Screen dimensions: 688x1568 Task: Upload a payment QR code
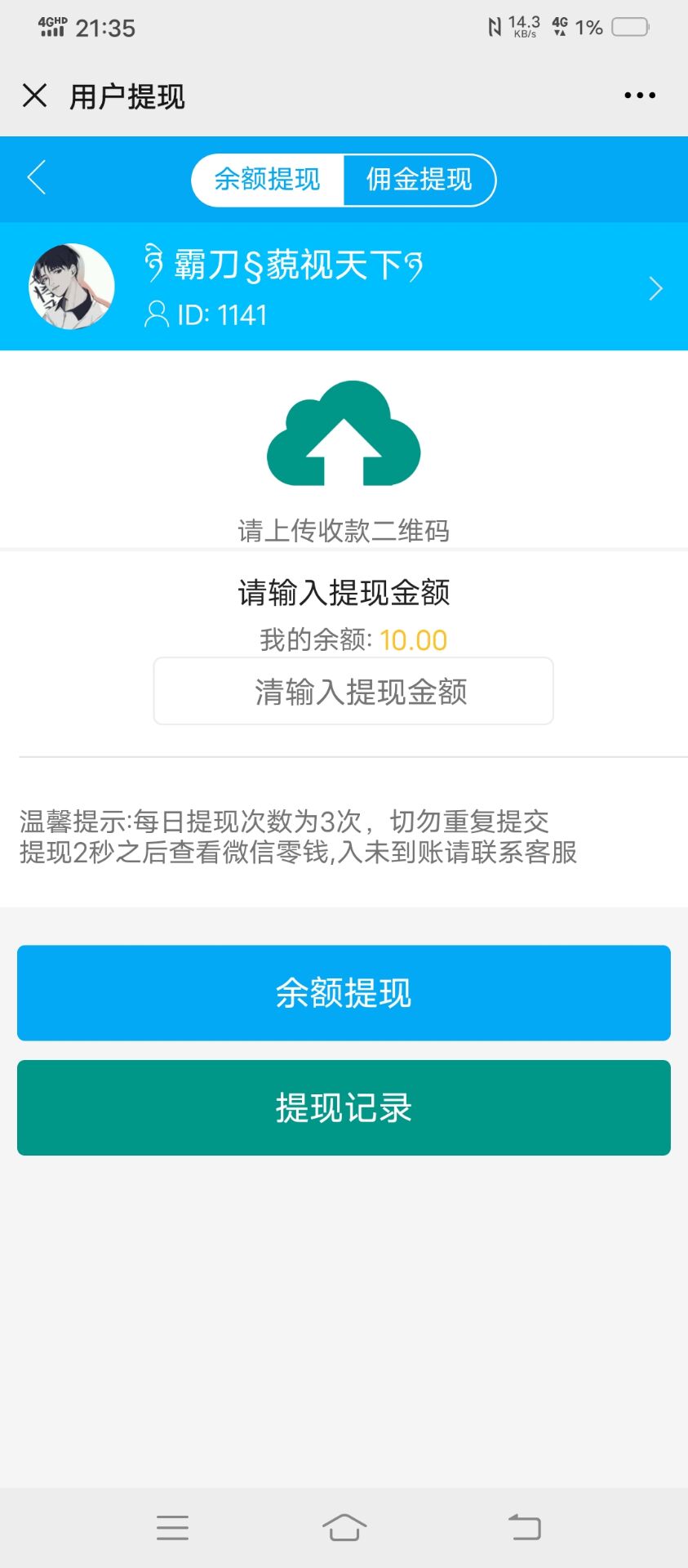pos(344,434)
